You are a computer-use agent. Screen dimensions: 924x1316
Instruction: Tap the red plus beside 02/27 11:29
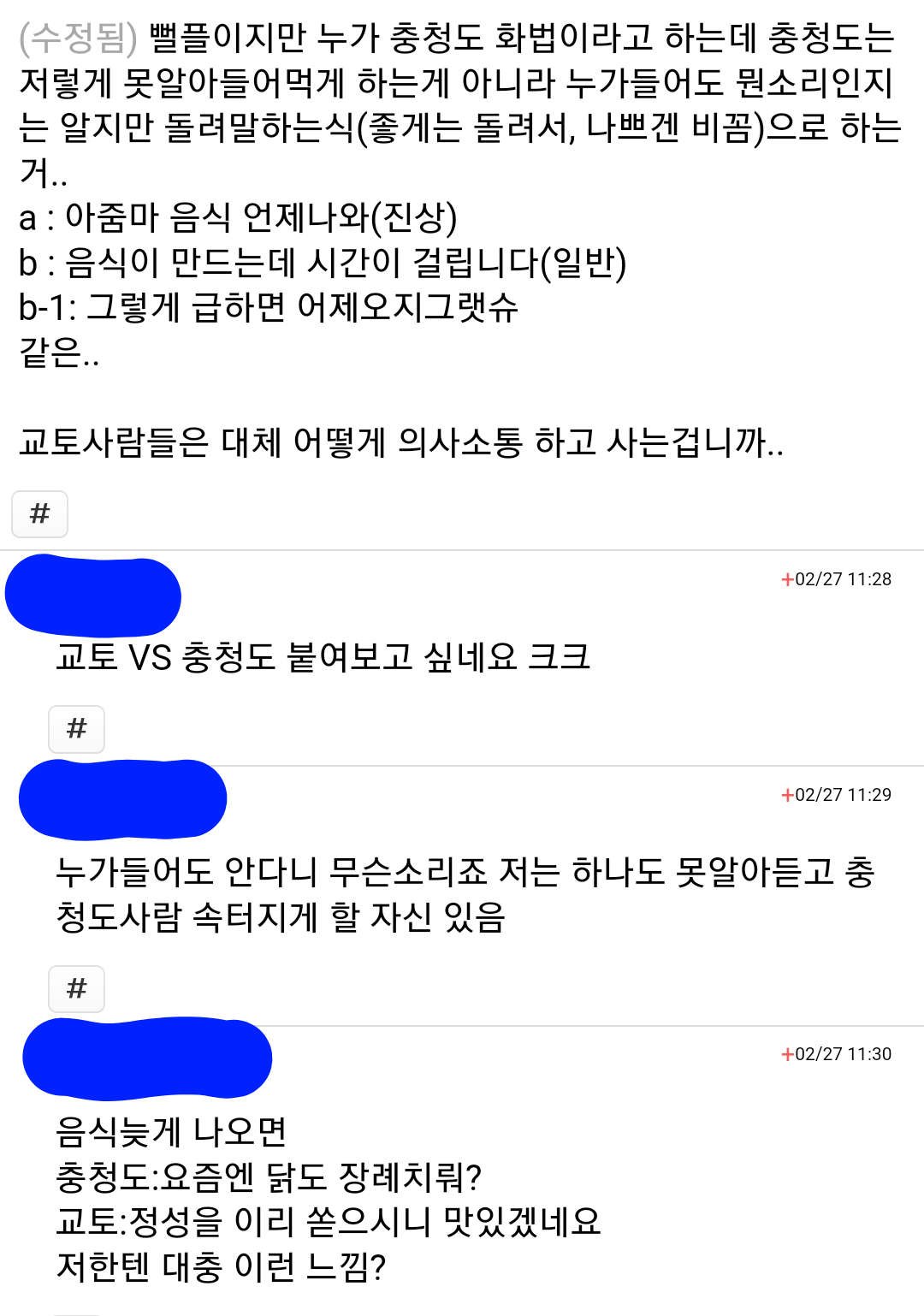click(x=787, y=796)
